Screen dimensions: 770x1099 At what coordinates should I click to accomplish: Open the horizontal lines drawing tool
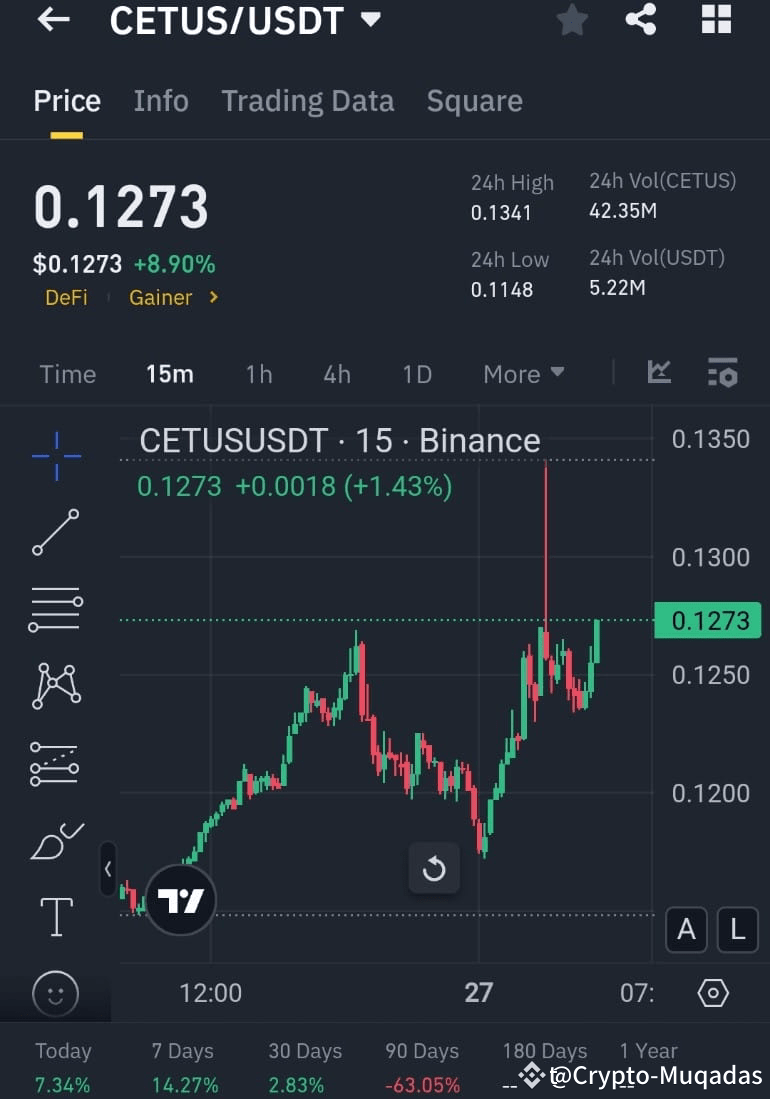(x=55, y=609)
